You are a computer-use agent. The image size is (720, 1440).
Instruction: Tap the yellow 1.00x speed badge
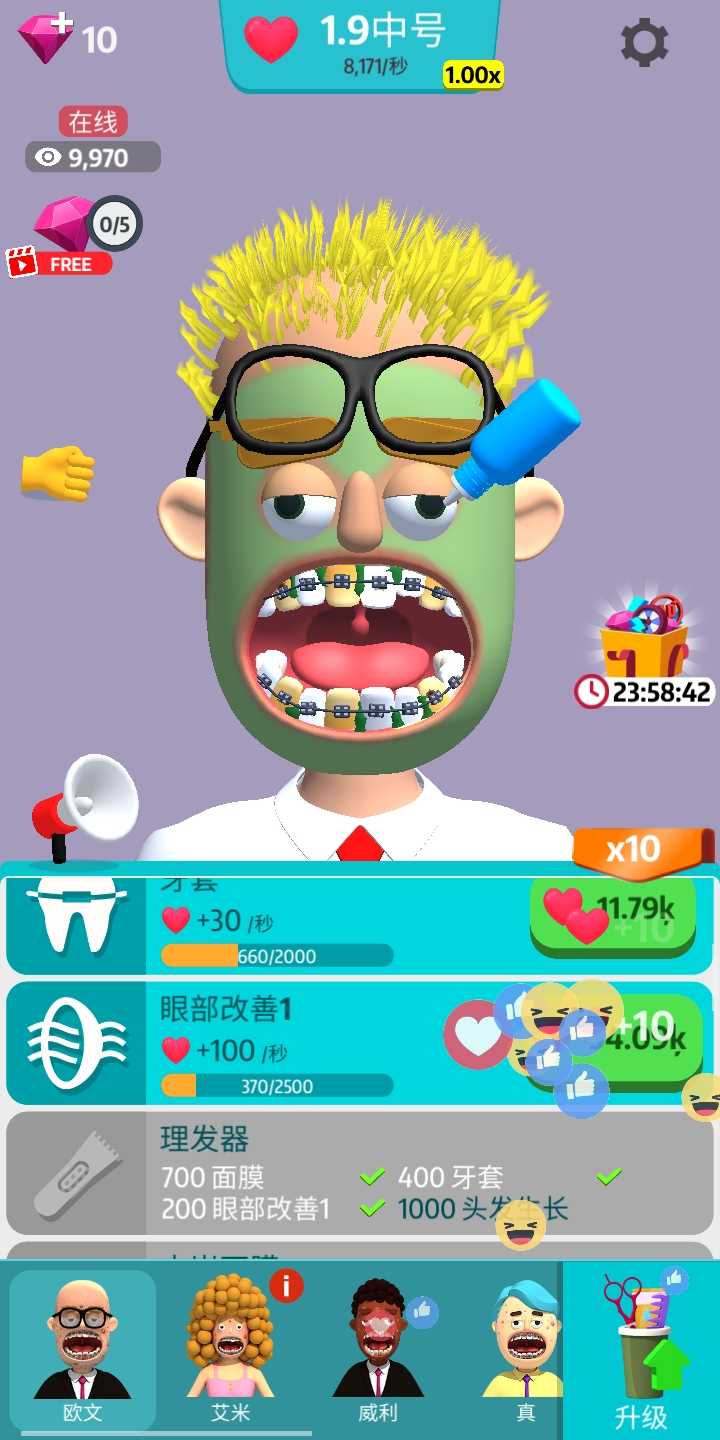point(470,76)
